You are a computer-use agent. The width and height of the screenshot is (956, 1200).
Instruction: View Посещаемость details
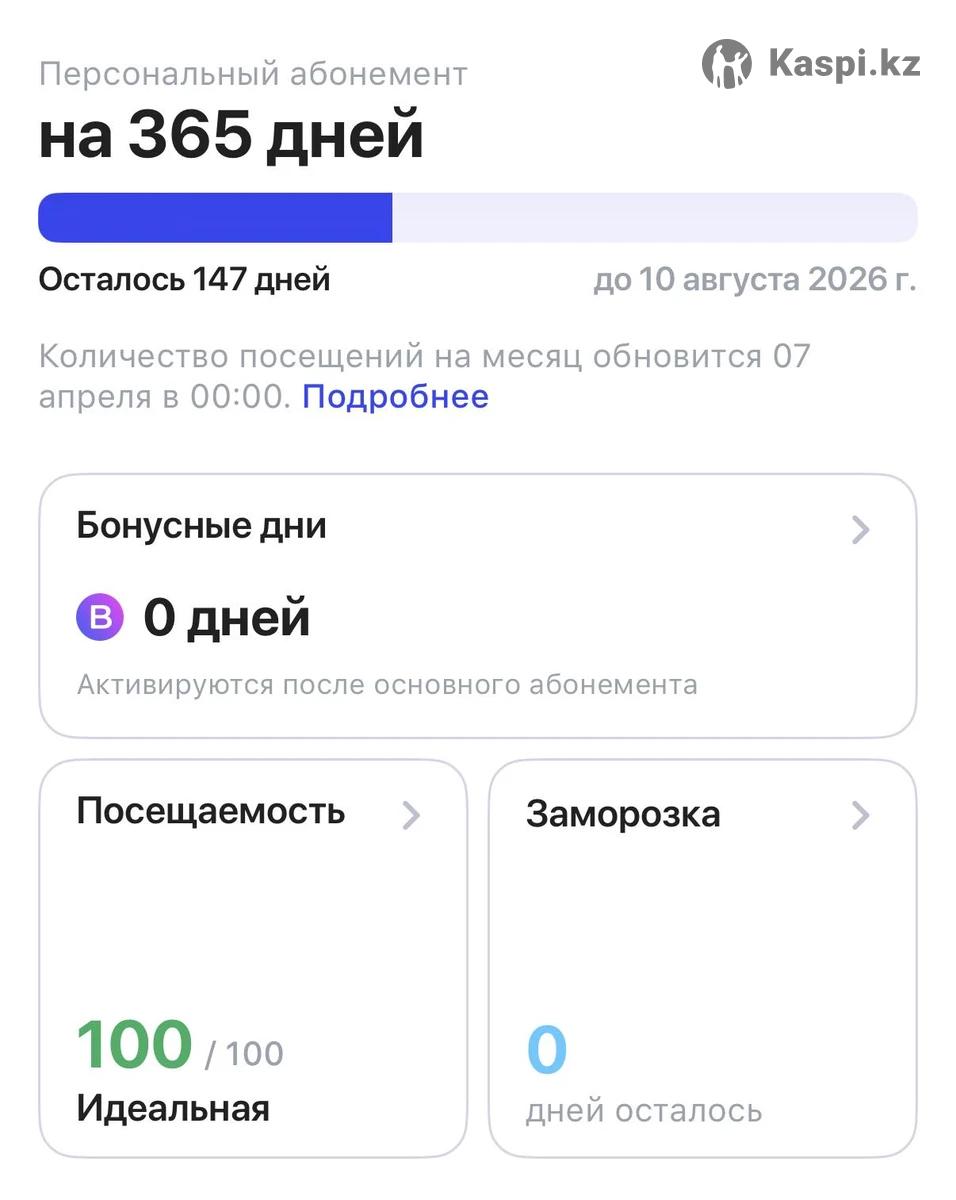(253, 957)
